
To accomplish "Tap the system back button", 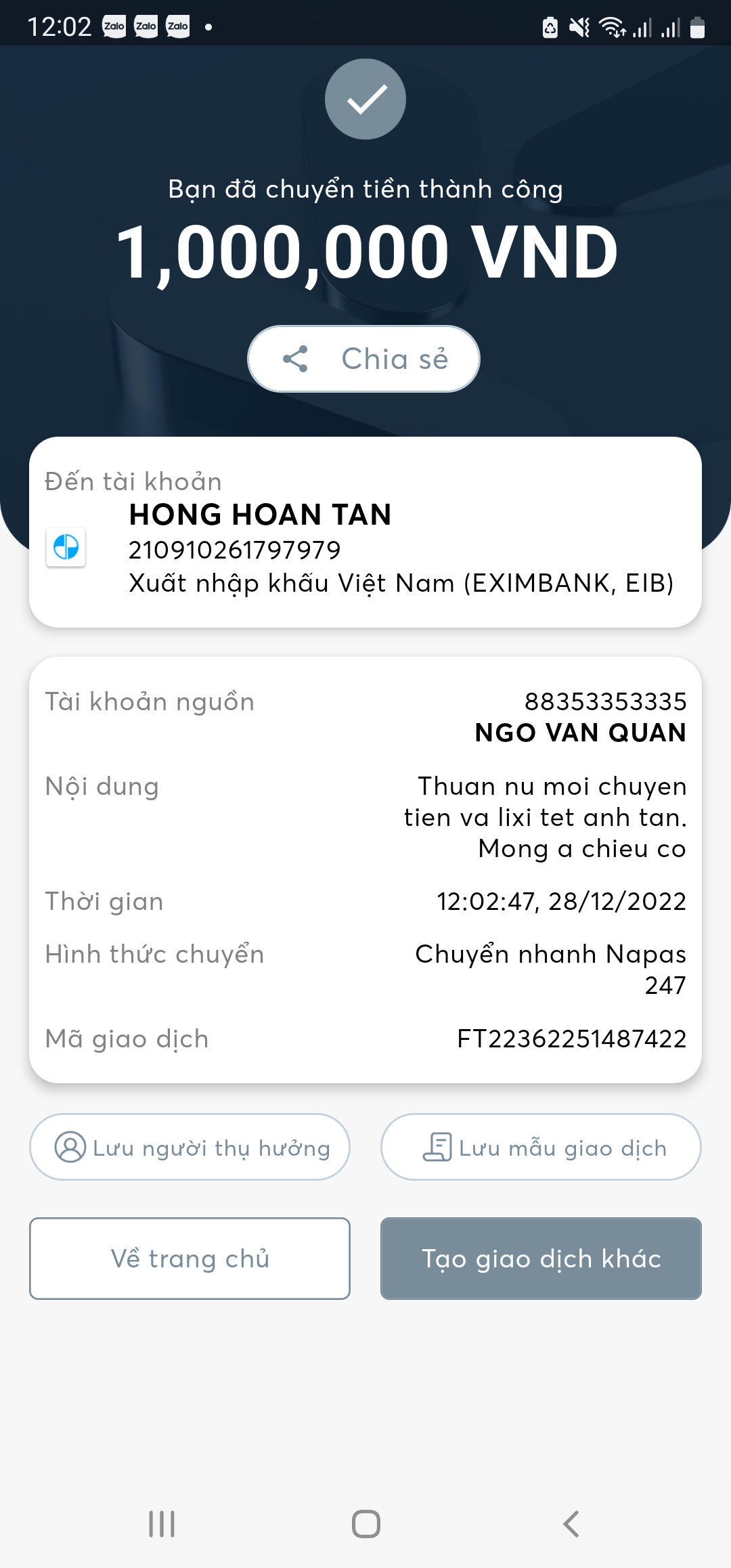I will (571, 1524).
